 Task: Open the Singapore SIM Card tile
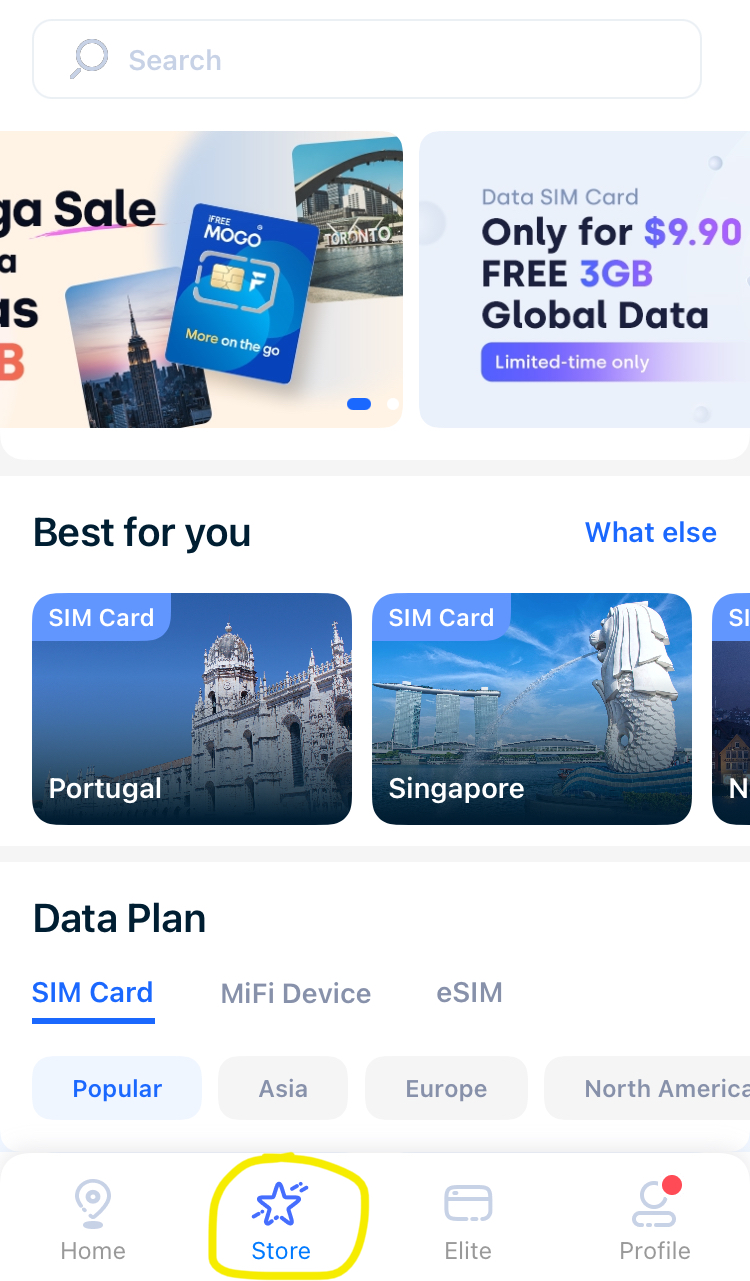(x=531, y=708)
